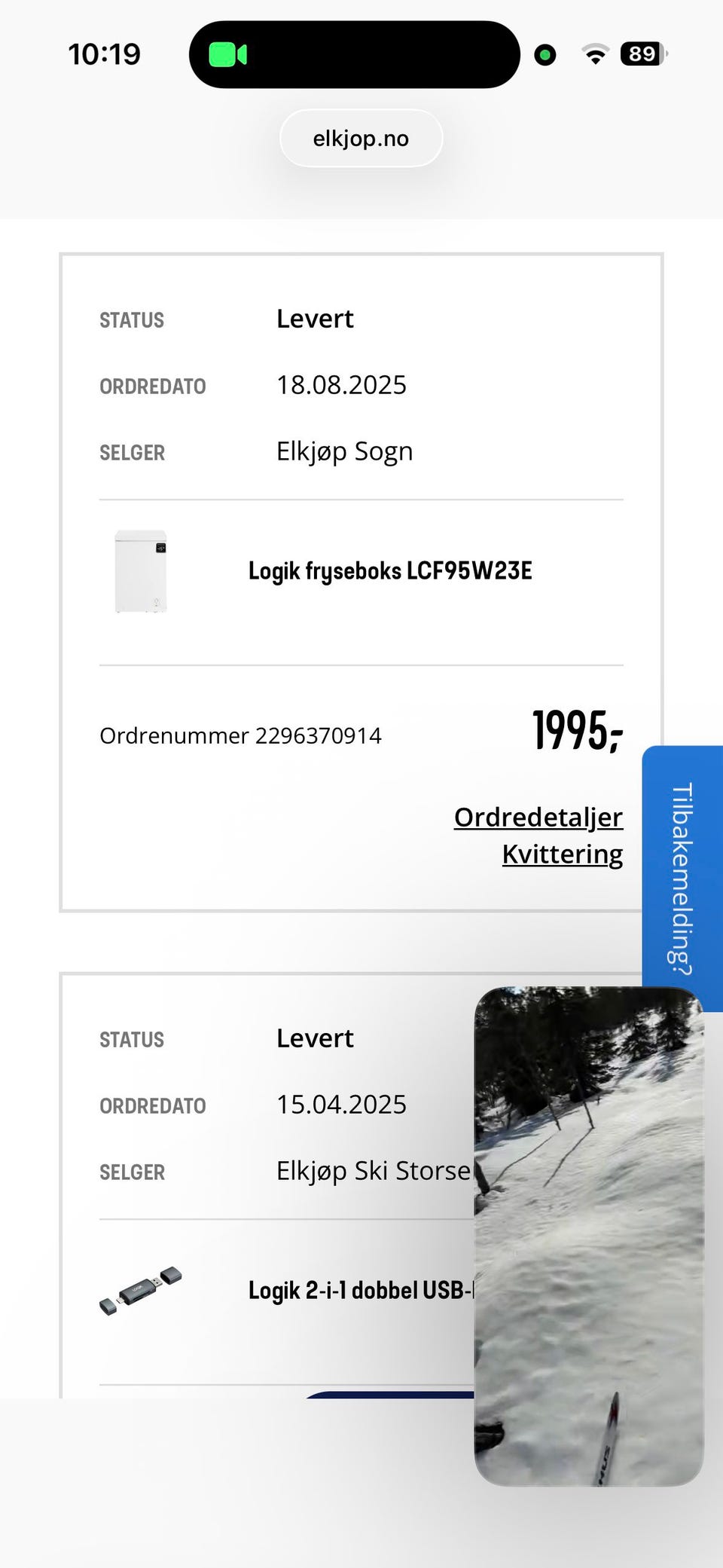Tap the green FaceTime camera icon in Dynamic Island
The width and height of the screenshot is (723, 1568).
227,54
